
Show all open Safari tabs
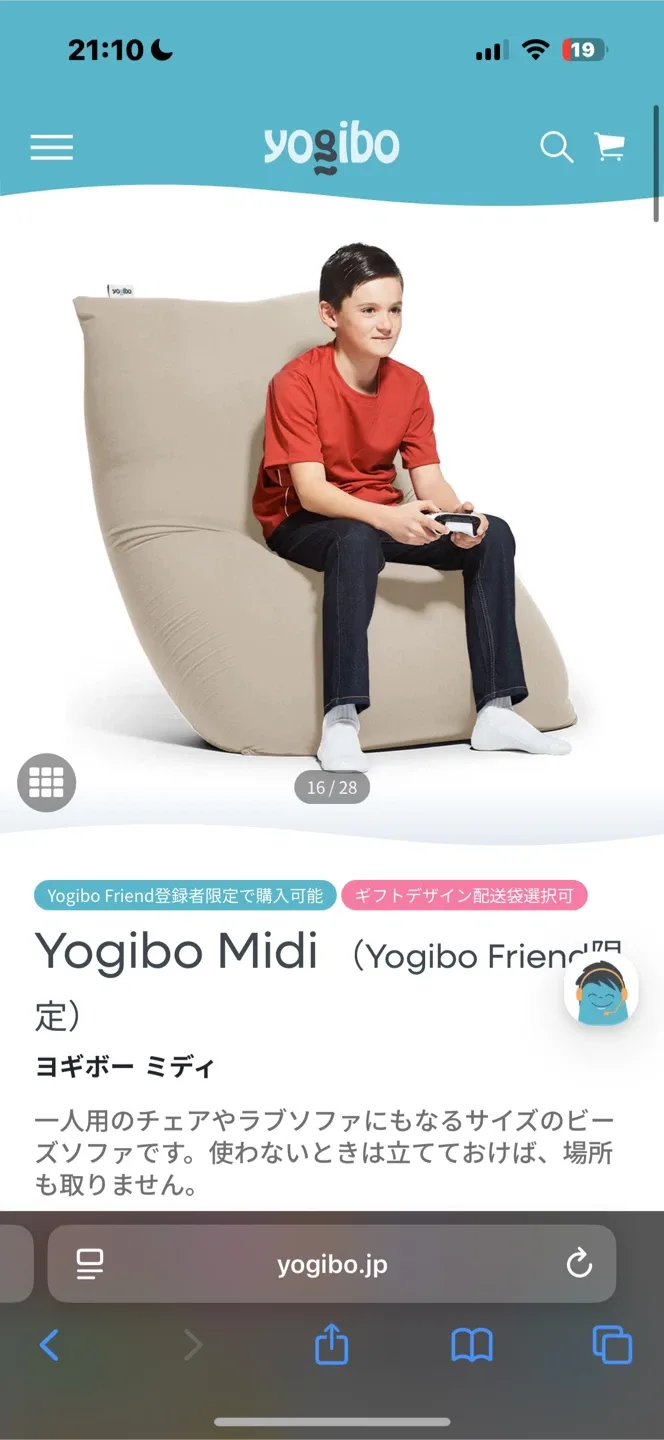(x=611, y=1345)
